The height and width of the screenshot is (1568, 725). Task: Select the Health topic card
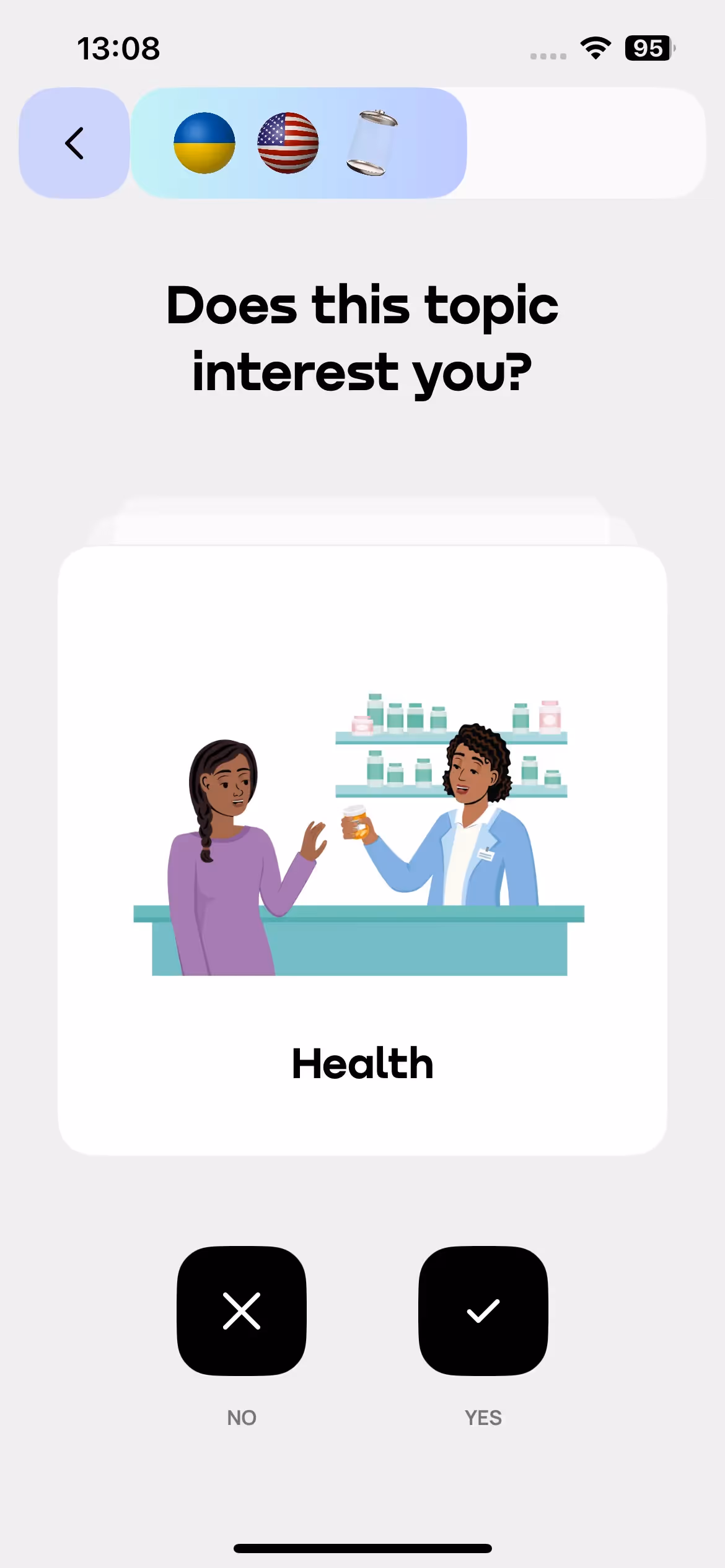pyautogui.click(x=362, y=850)
